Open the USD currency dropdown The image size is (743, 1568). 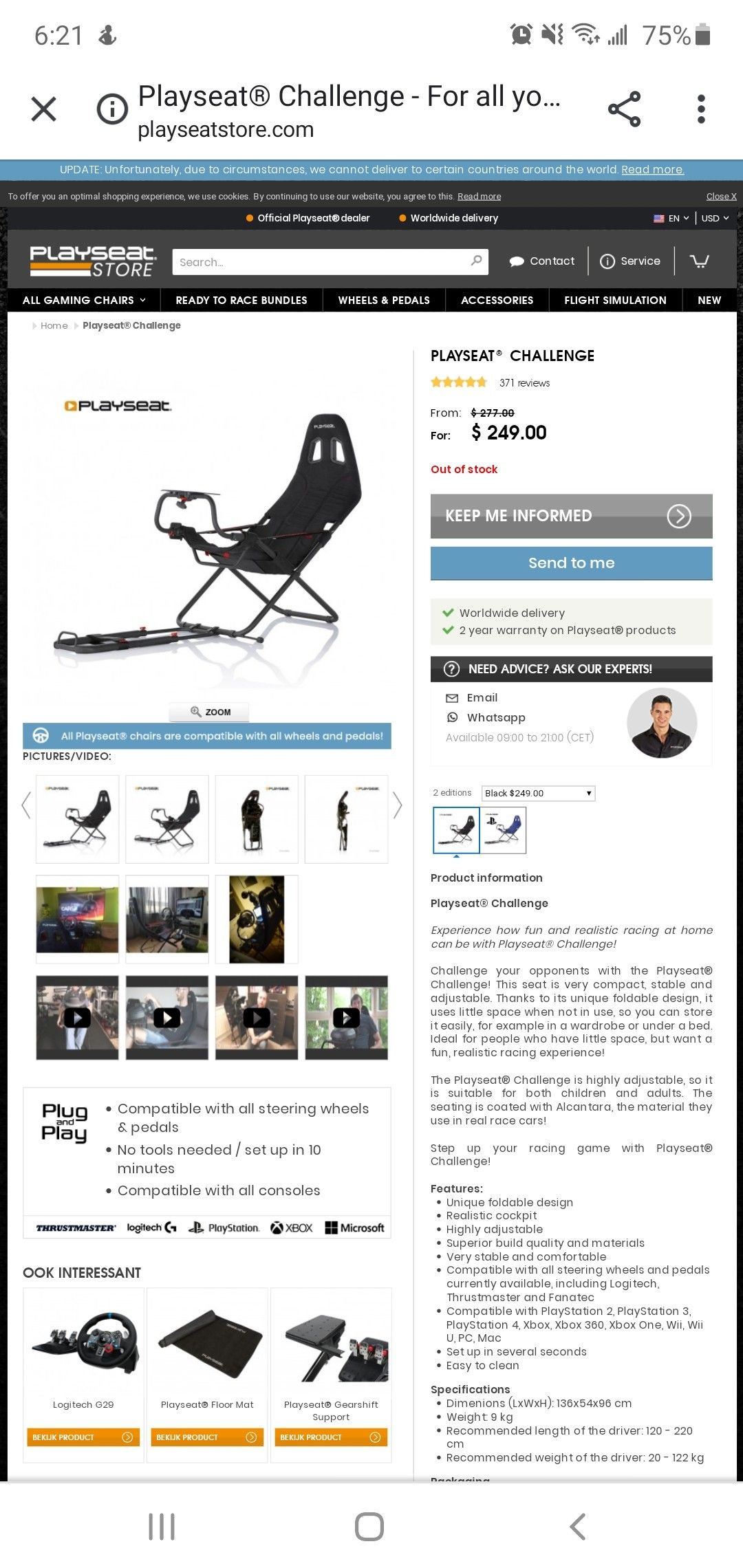pyautogui.click(x=715, y=218)
